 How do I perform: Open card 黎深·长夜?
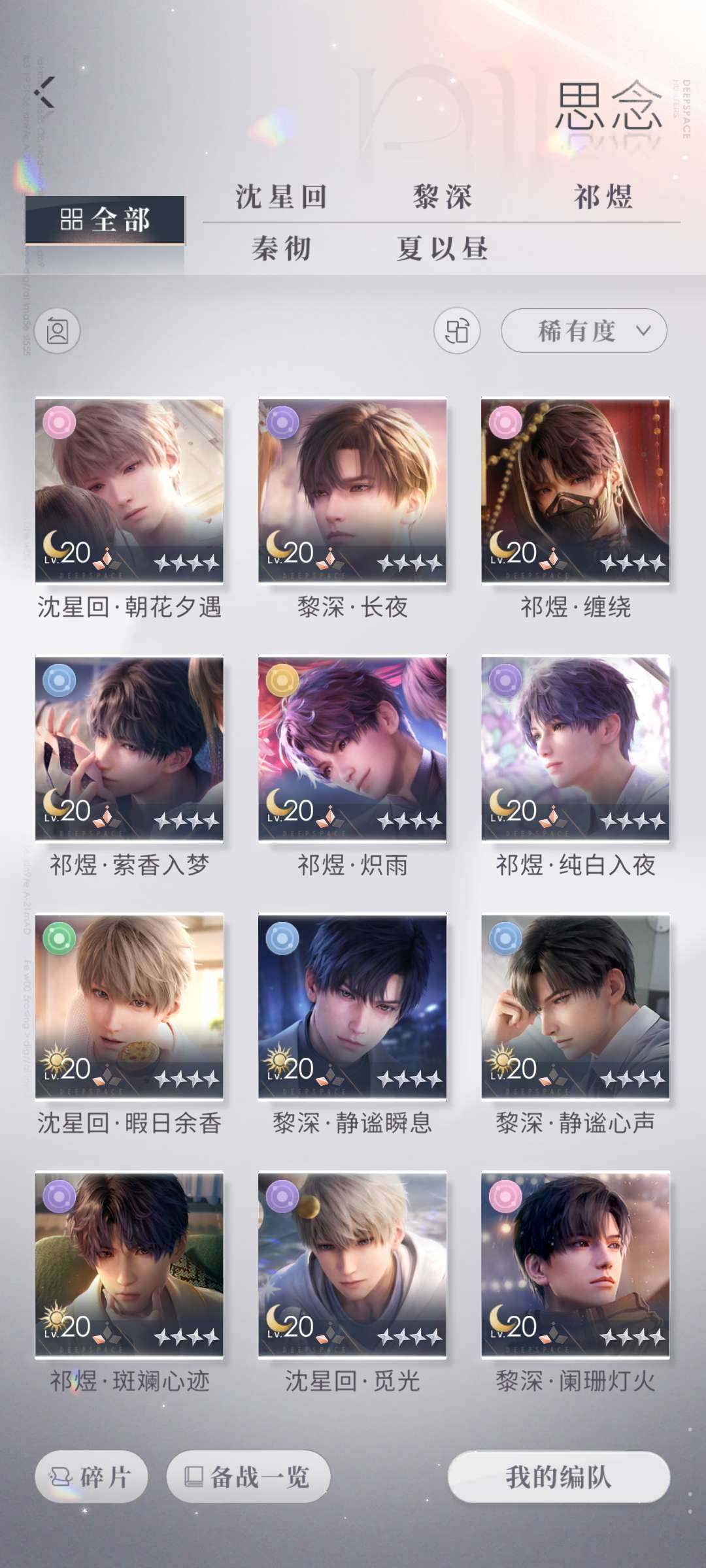tap(352, 491)
